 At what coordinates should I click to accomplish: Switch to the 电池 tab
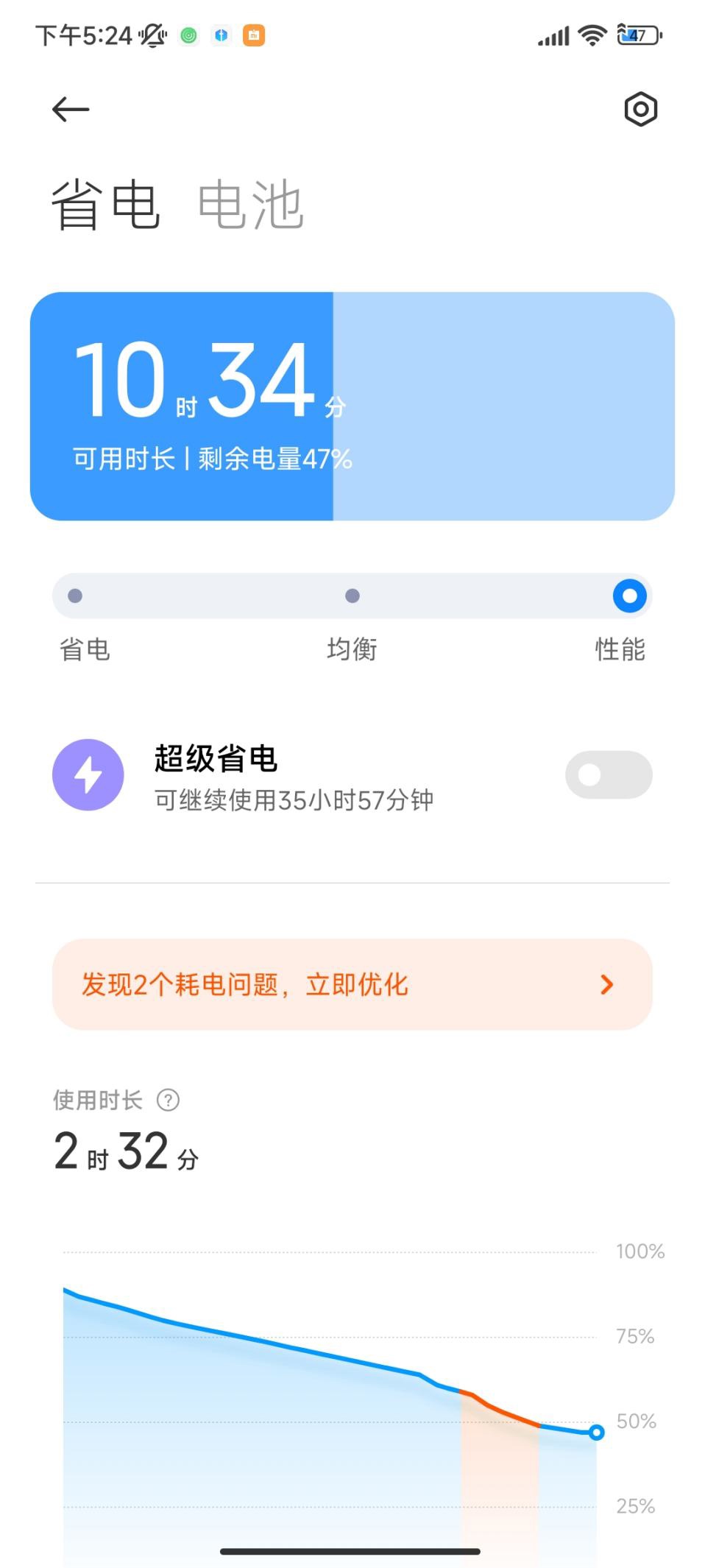point(251,204)
